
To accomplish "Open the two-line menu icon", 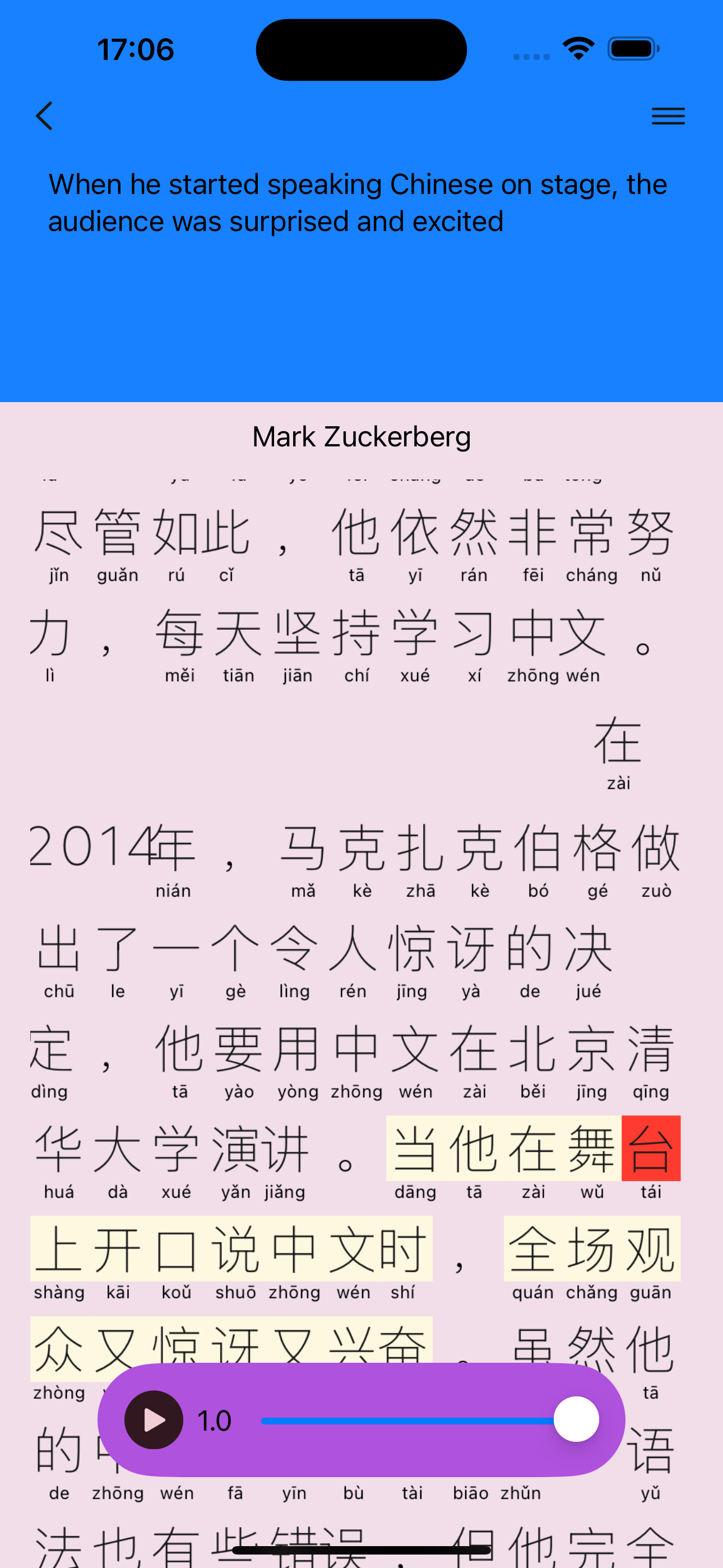I will pyautogui.click(x=668, y=116).
